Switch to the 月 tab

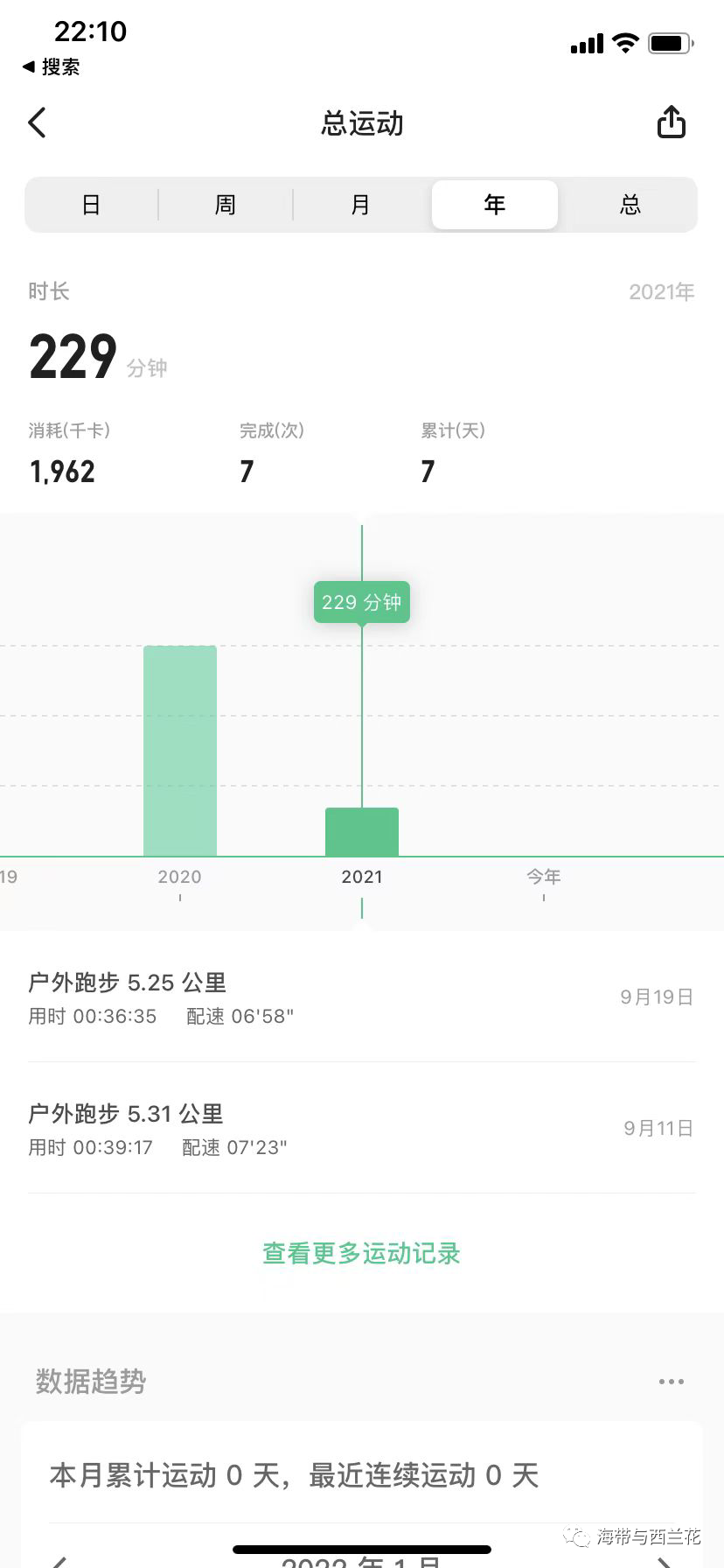point(360,205)
